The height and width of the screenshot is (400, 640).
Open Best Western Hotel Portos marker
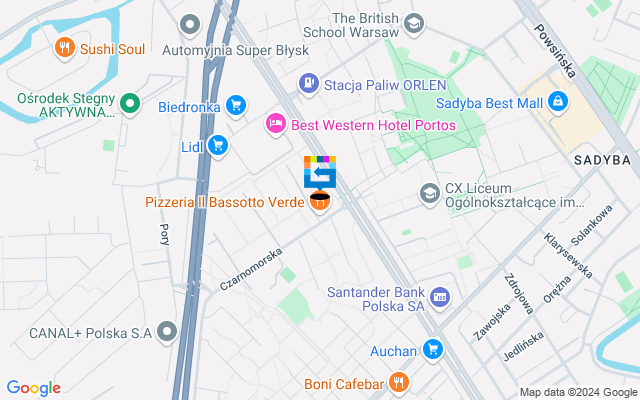276,124
